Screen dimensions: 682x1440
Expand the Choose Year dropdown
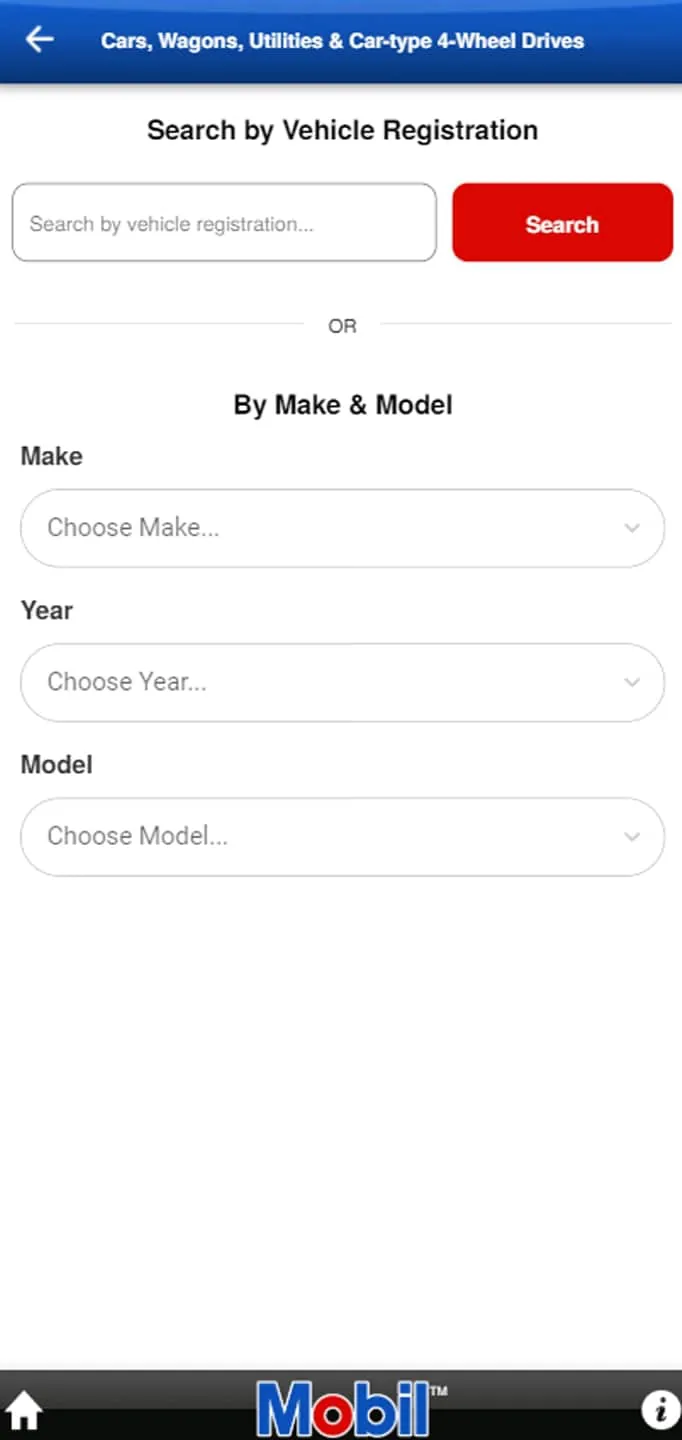342,682
